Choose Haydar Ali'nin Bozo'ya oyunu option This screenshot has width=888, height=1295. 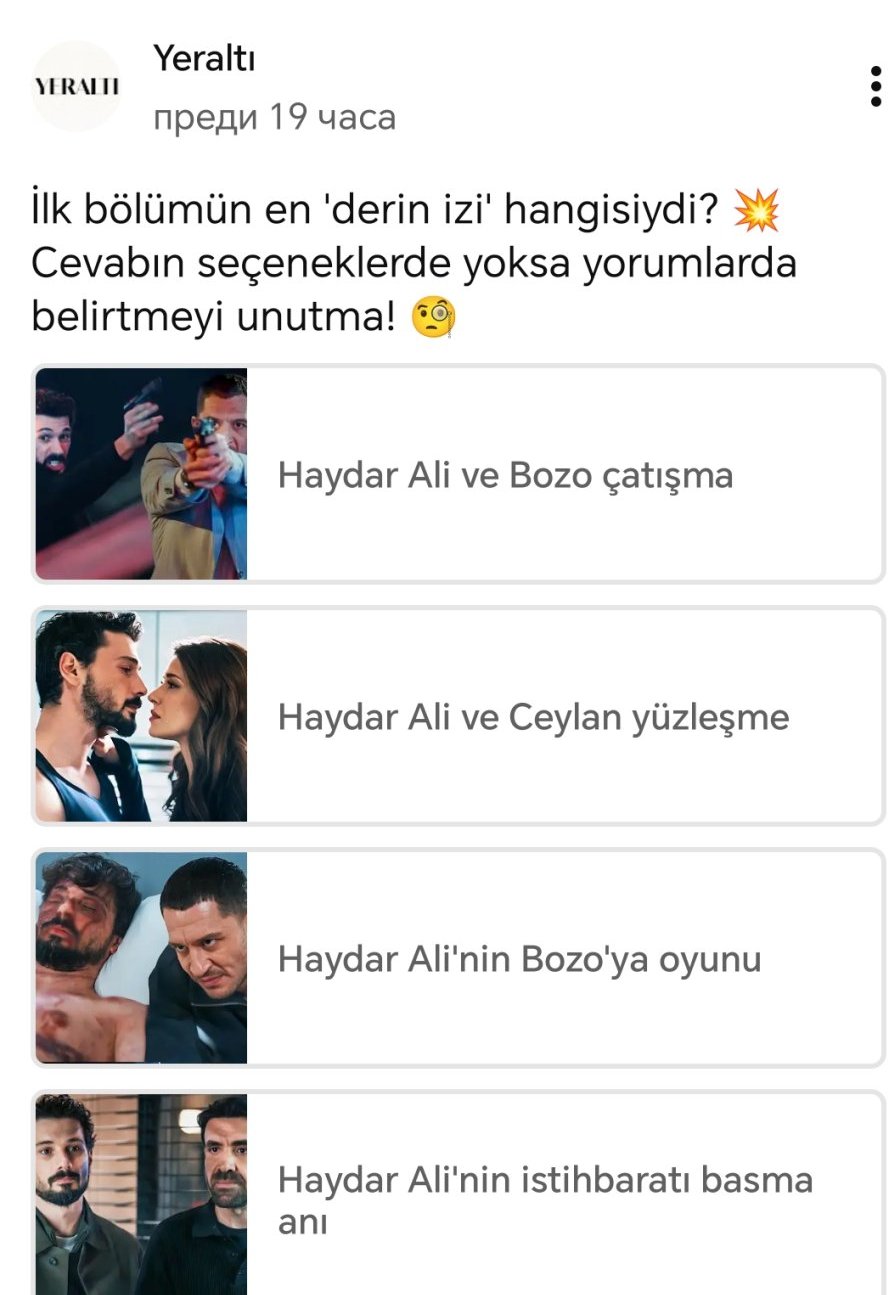(519, 959)
